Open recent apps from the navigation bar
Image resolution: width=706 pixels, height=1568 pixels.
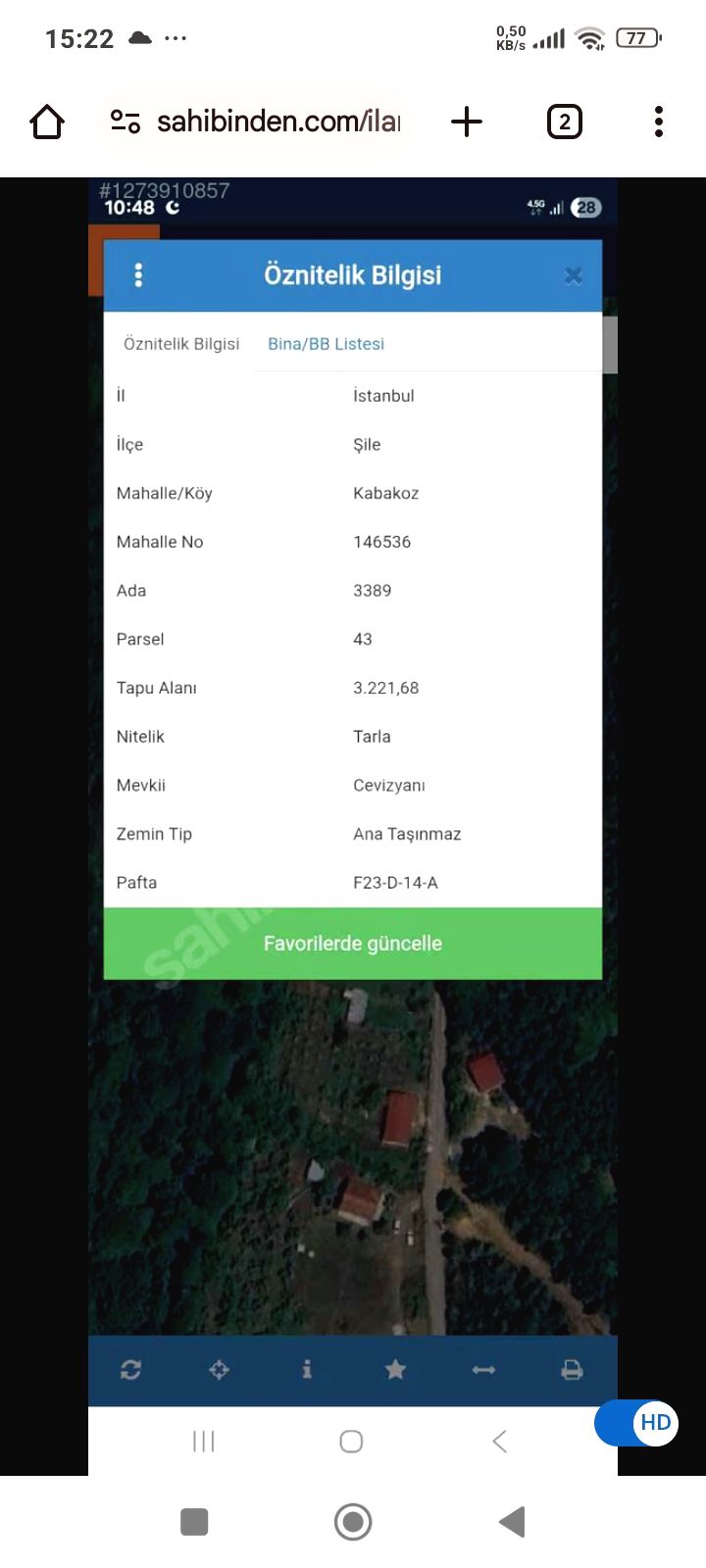pyautogui.click(x=194, y=1522)
